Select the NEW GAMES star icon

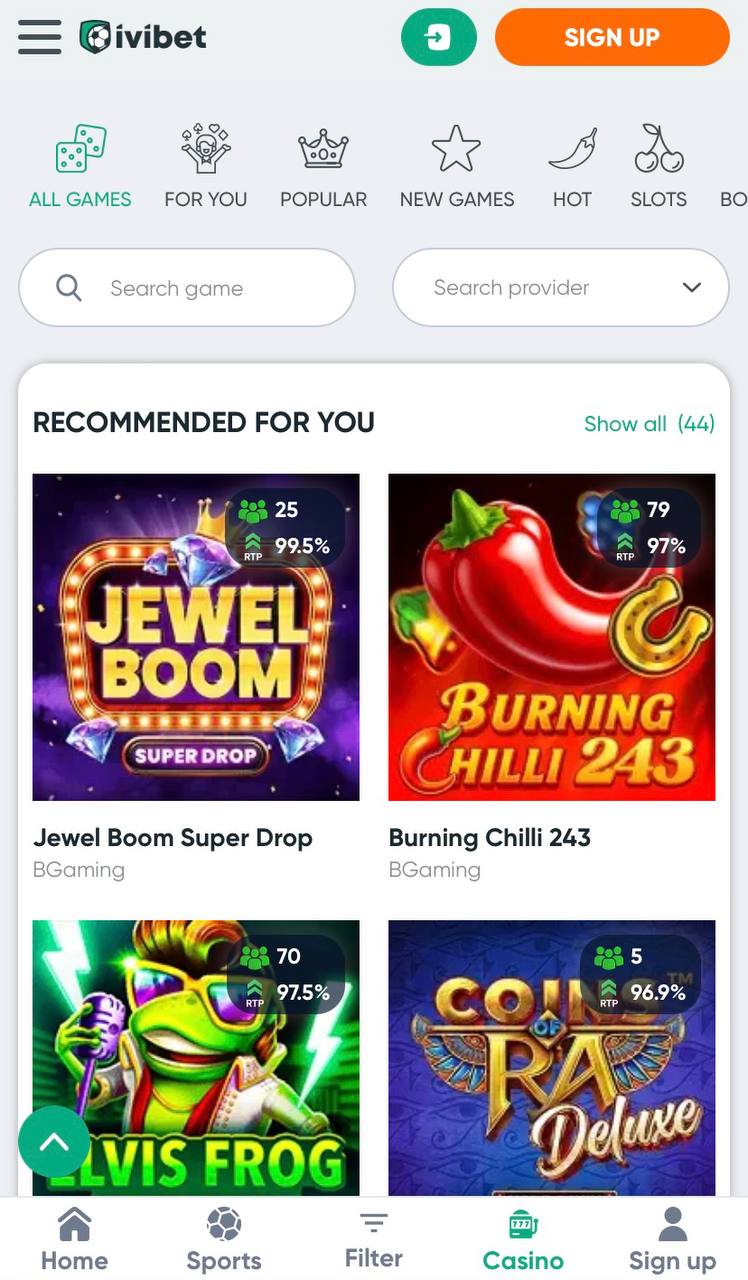click(x=456, y=148)
